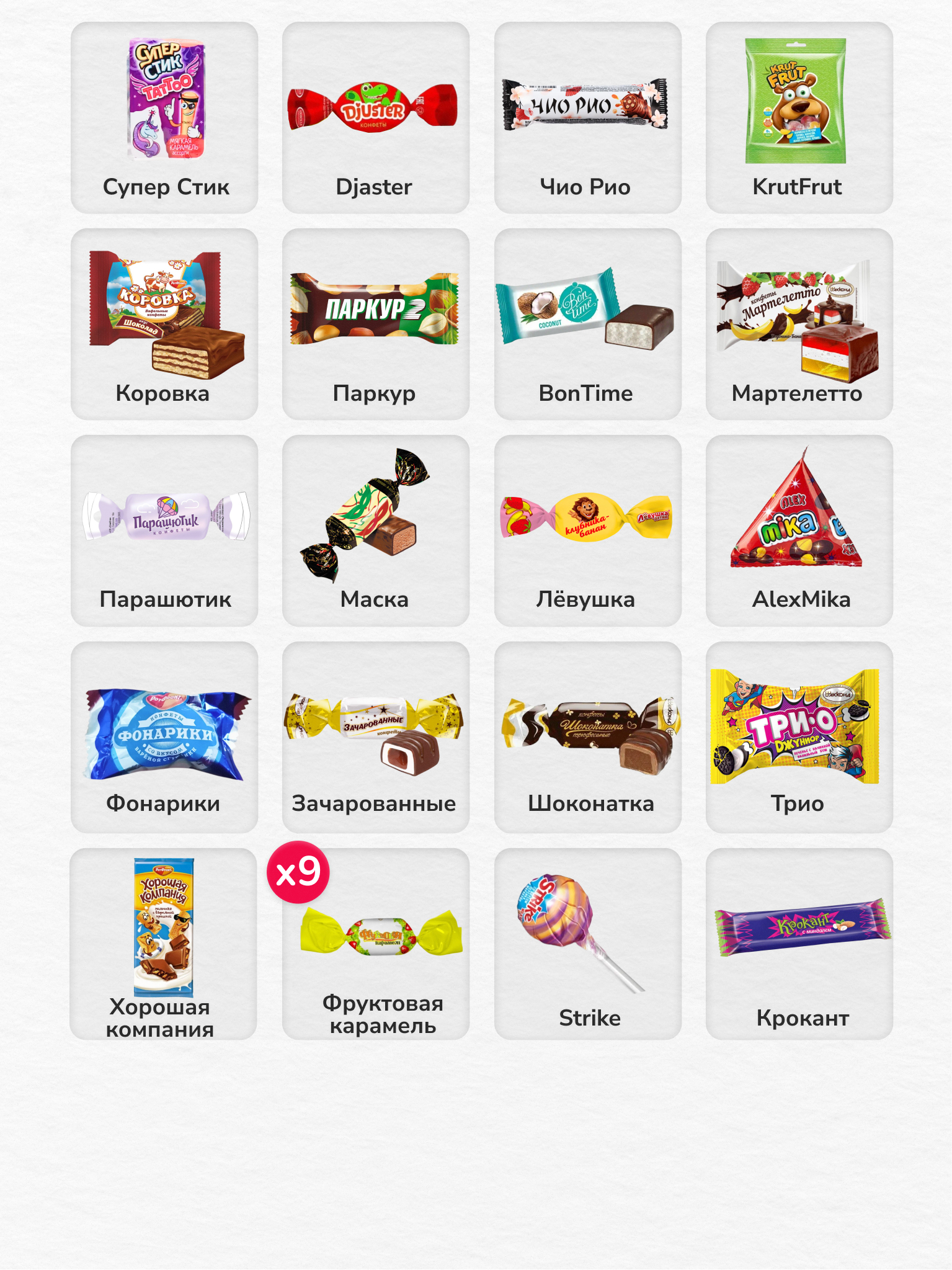Select the Крокант bar card
The width and height of the screenshot is (952, 1270).
coord(799,944)
